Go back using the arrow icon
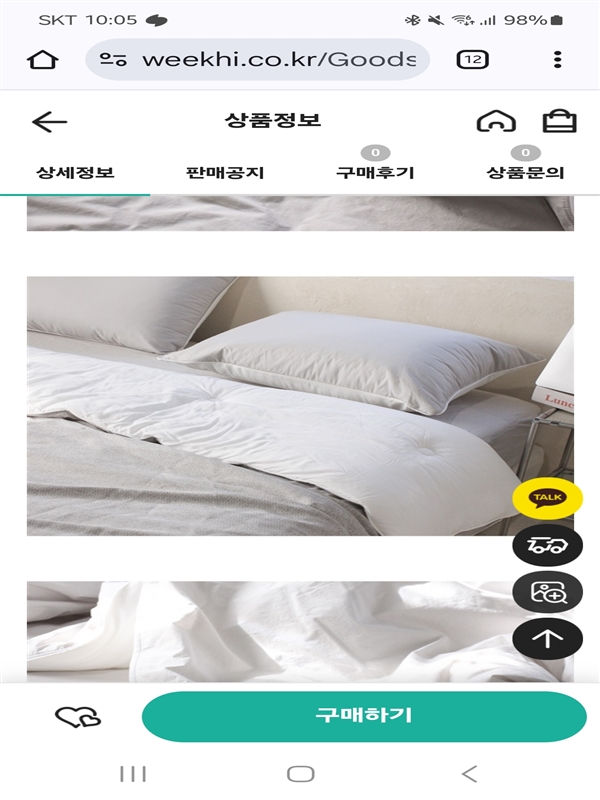 tap(49, 122)
